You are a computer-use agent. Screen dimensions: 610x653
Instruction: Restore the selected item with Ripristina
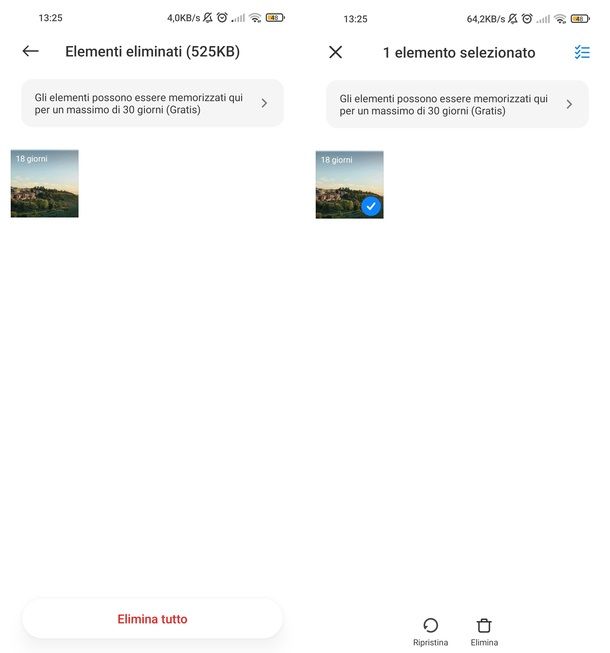(430, 630)
